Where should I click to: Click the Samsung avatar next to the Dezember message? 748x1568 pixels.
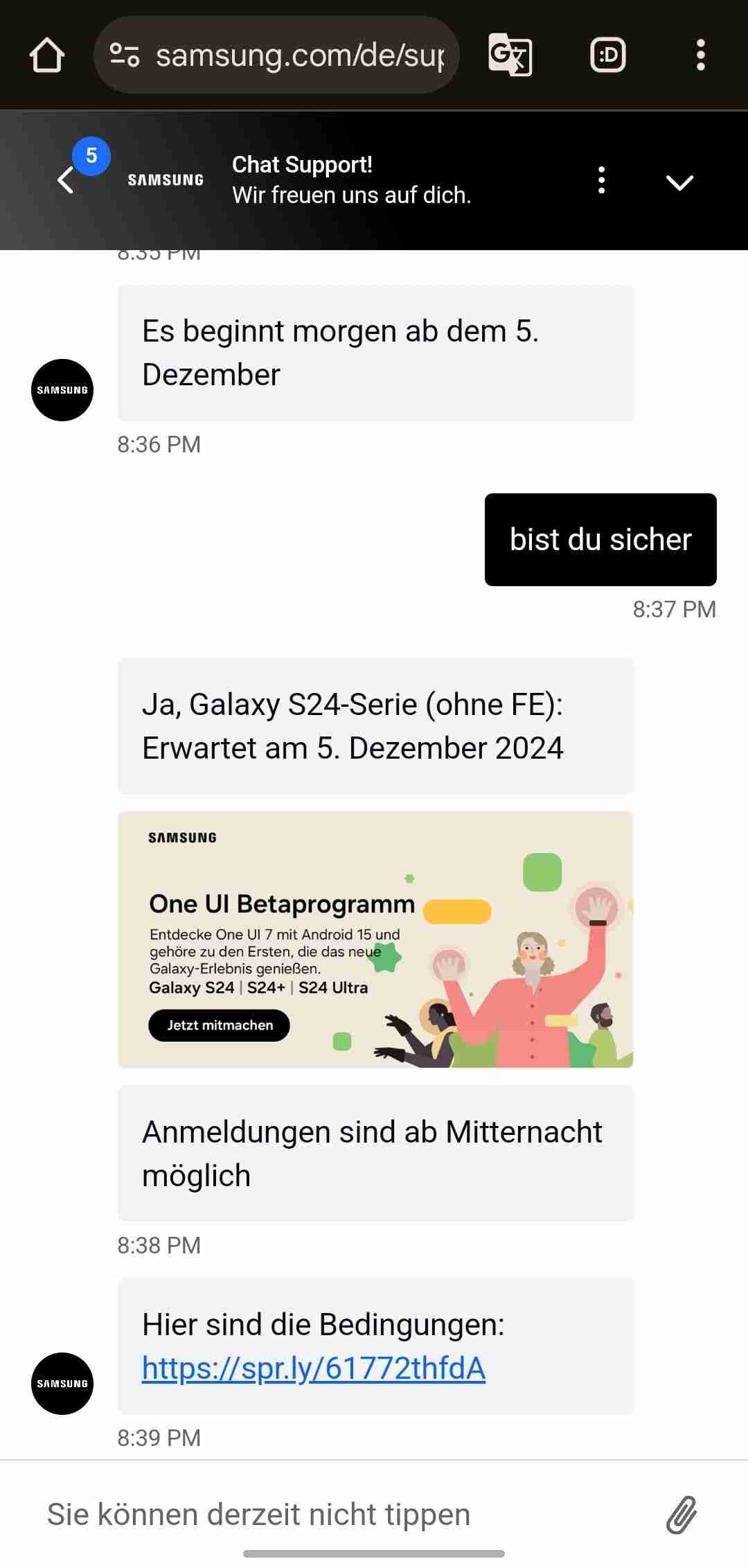click(x=62, y=389)
